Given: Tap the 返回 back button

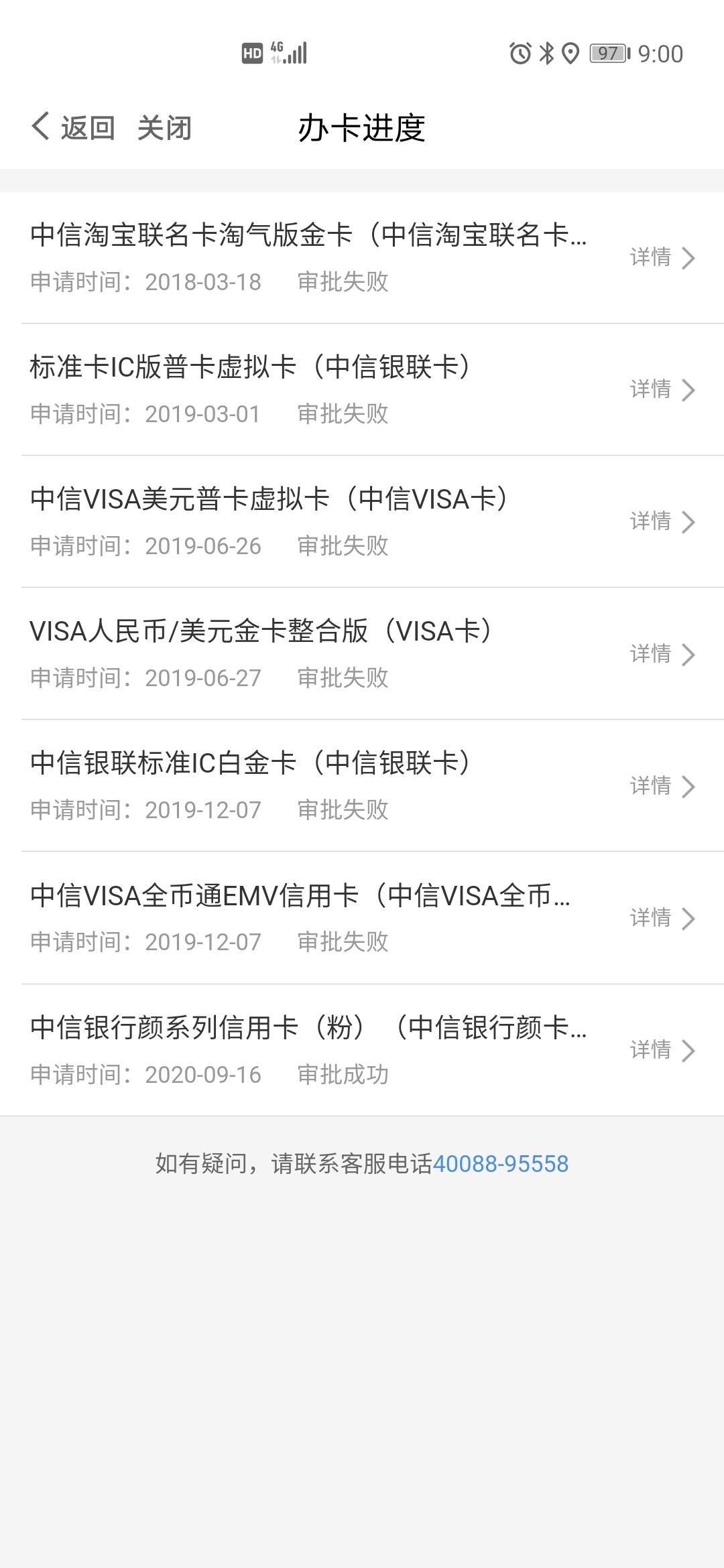Looking at the screenshot, I should 72,127.
